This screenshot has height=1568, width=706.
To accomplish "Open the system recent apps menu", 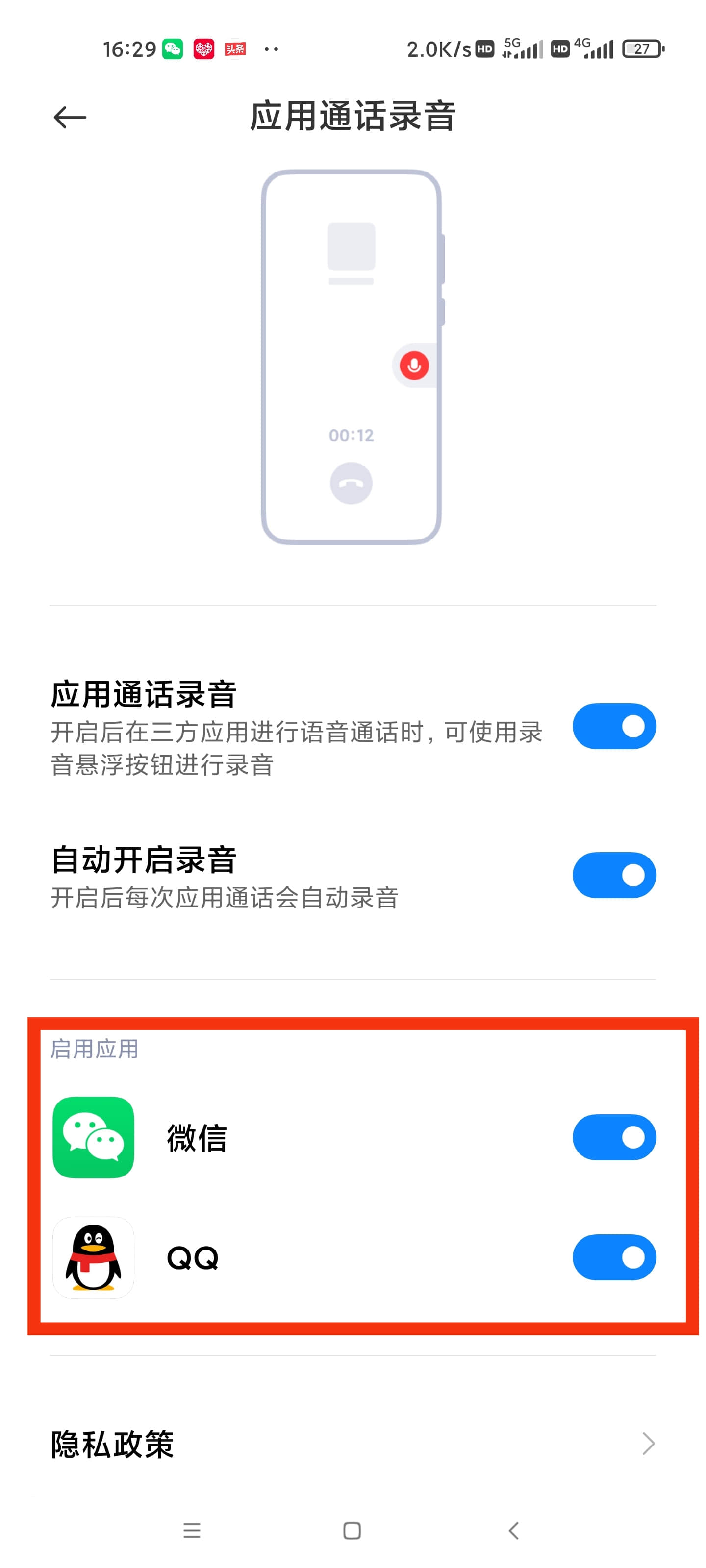I will [x=192, y=1530].
